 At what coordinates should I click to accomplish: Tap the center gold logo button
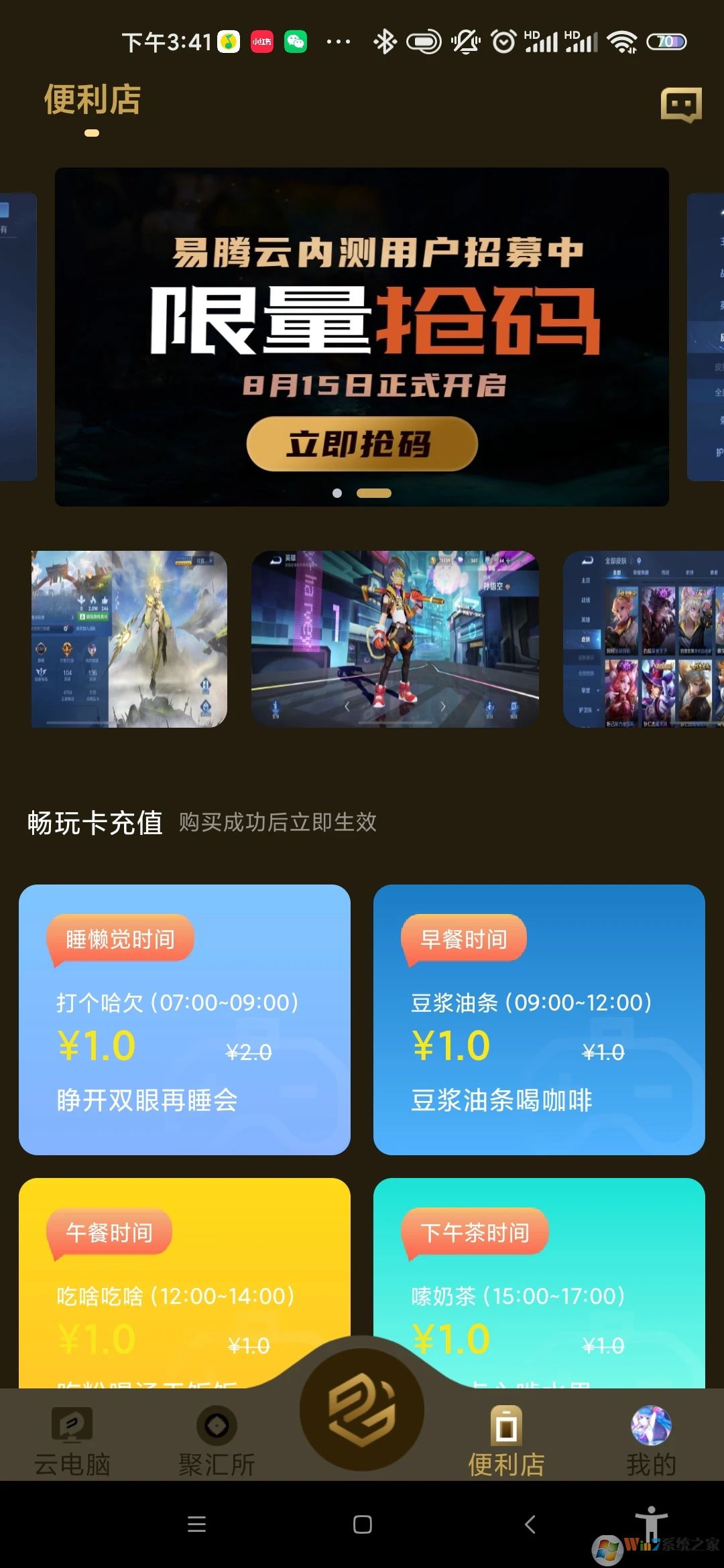pyautogui.click(x=362, y=1410)
